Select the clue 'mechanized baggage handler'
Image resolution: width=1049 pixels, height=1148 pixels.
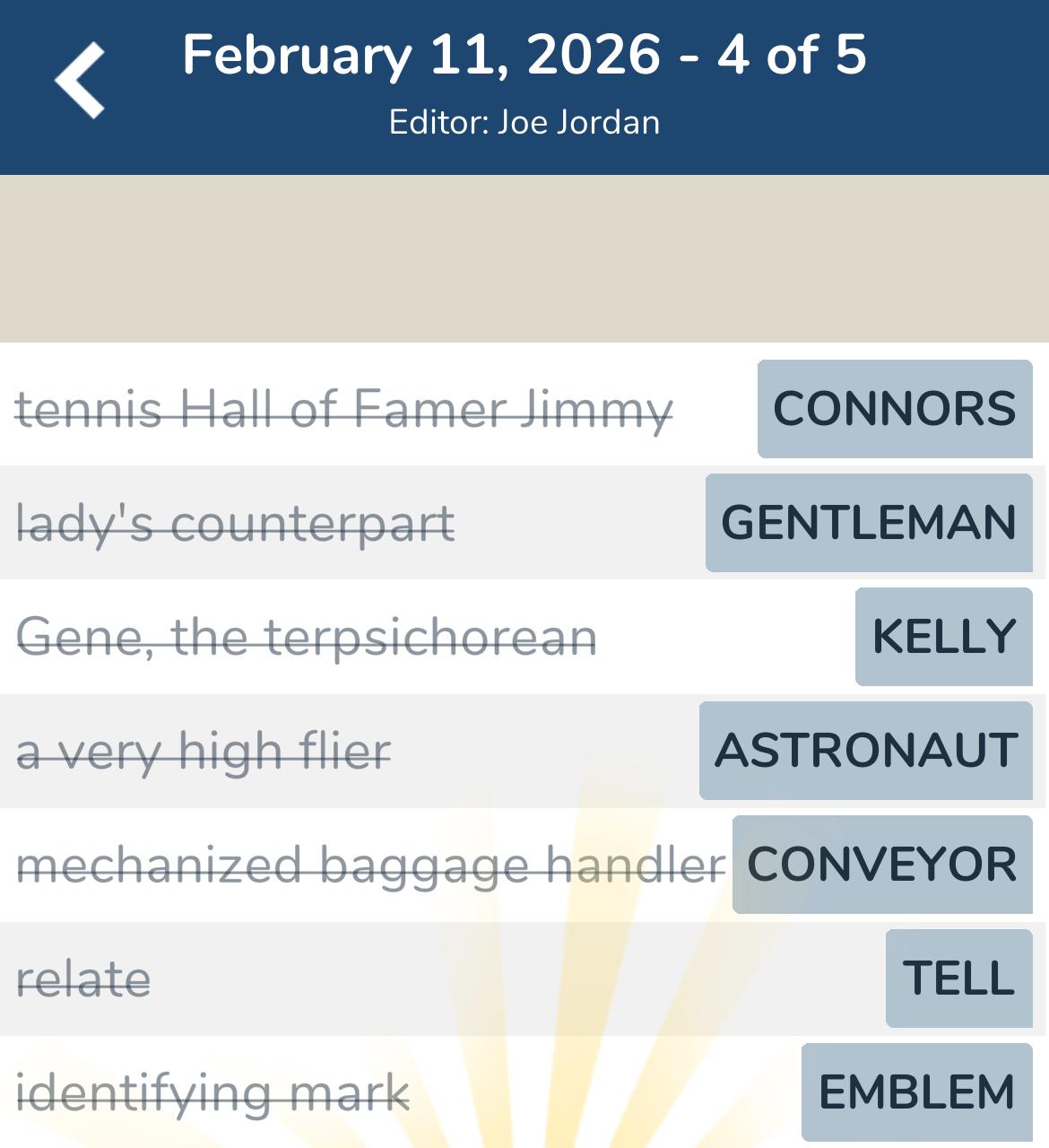tap(372, 864)
